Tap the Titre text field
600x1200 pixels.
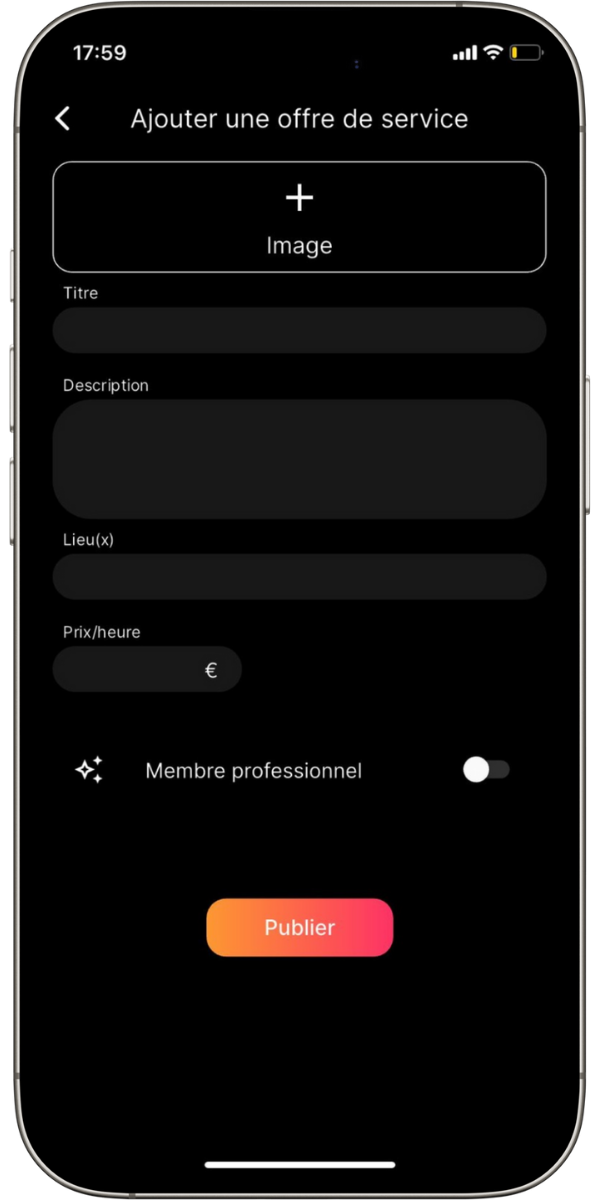click(299, 330)
